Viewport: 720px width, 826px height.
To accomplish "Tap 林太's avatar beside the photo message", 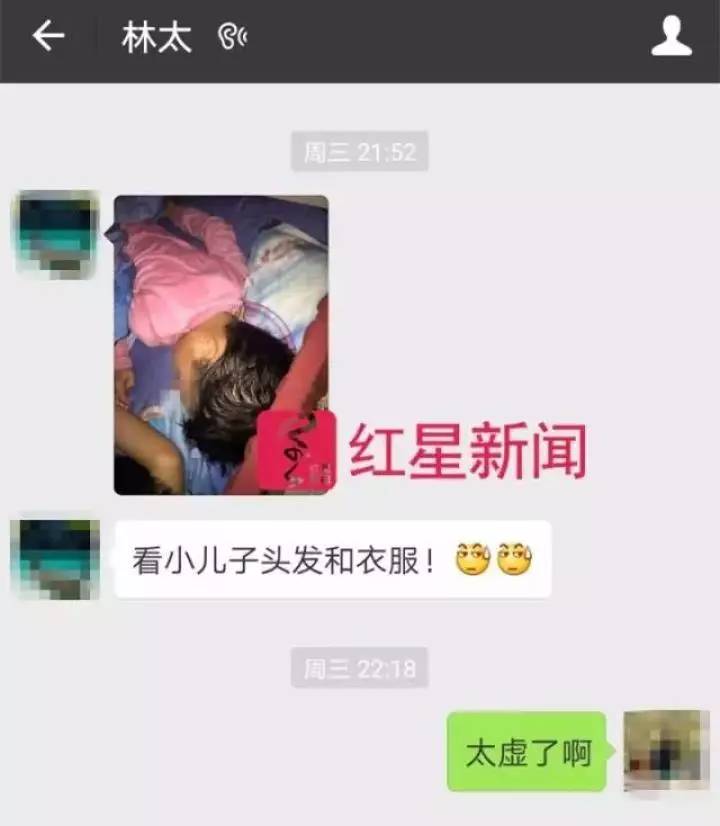I will 57,233.
